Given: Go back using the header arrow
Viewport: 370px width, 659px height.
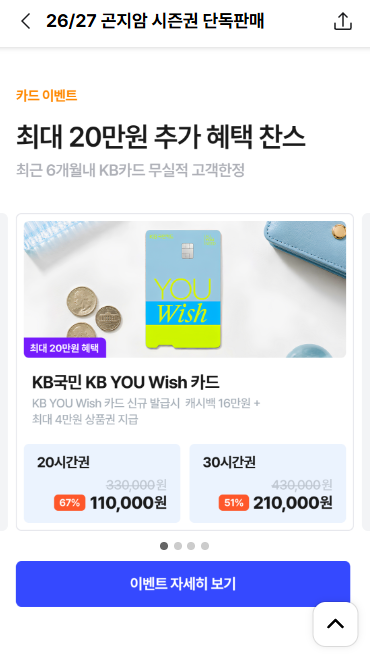Looking at the screenshot, I should [x=26, y=21].
